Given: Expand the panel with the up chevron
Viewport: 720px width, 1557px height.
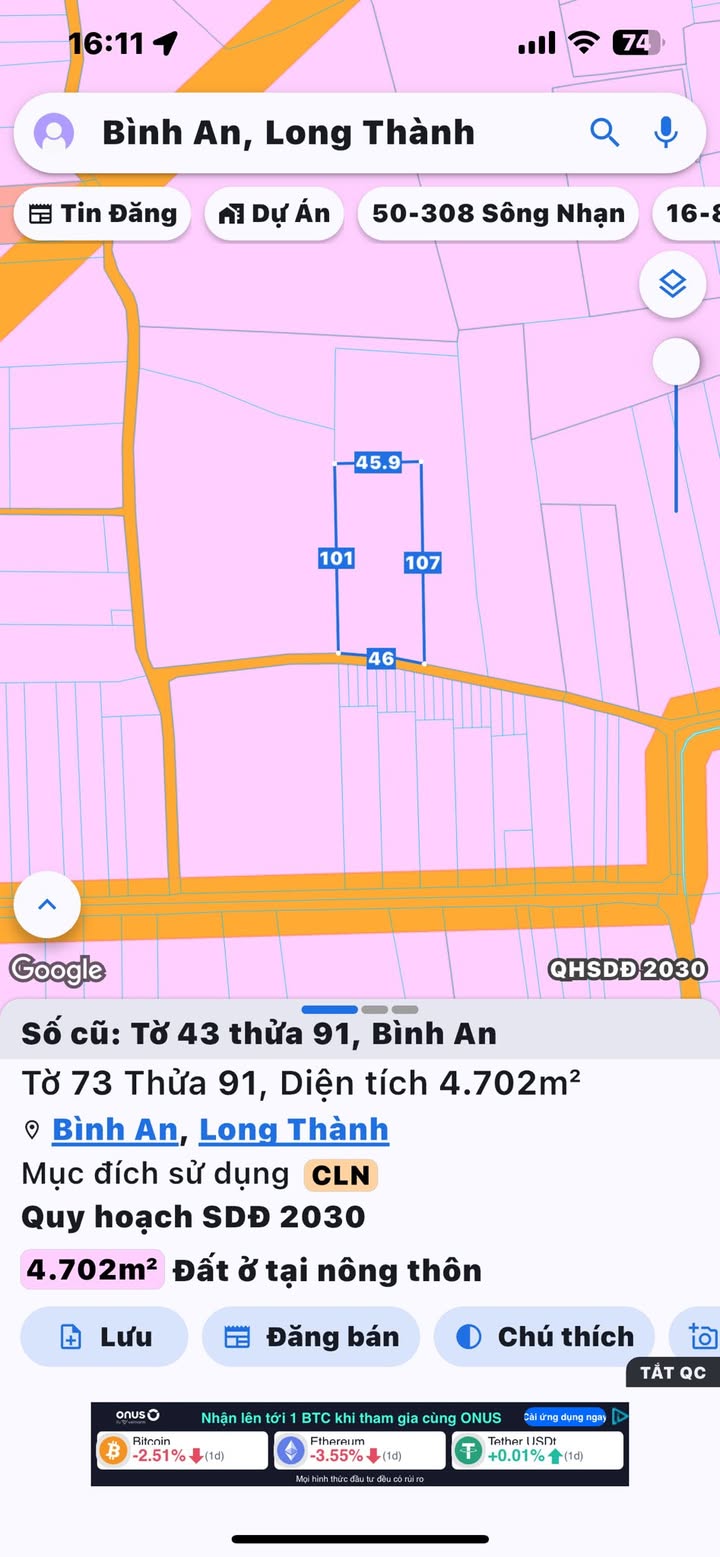Looking at the screenshot, I should click(47, 905).
